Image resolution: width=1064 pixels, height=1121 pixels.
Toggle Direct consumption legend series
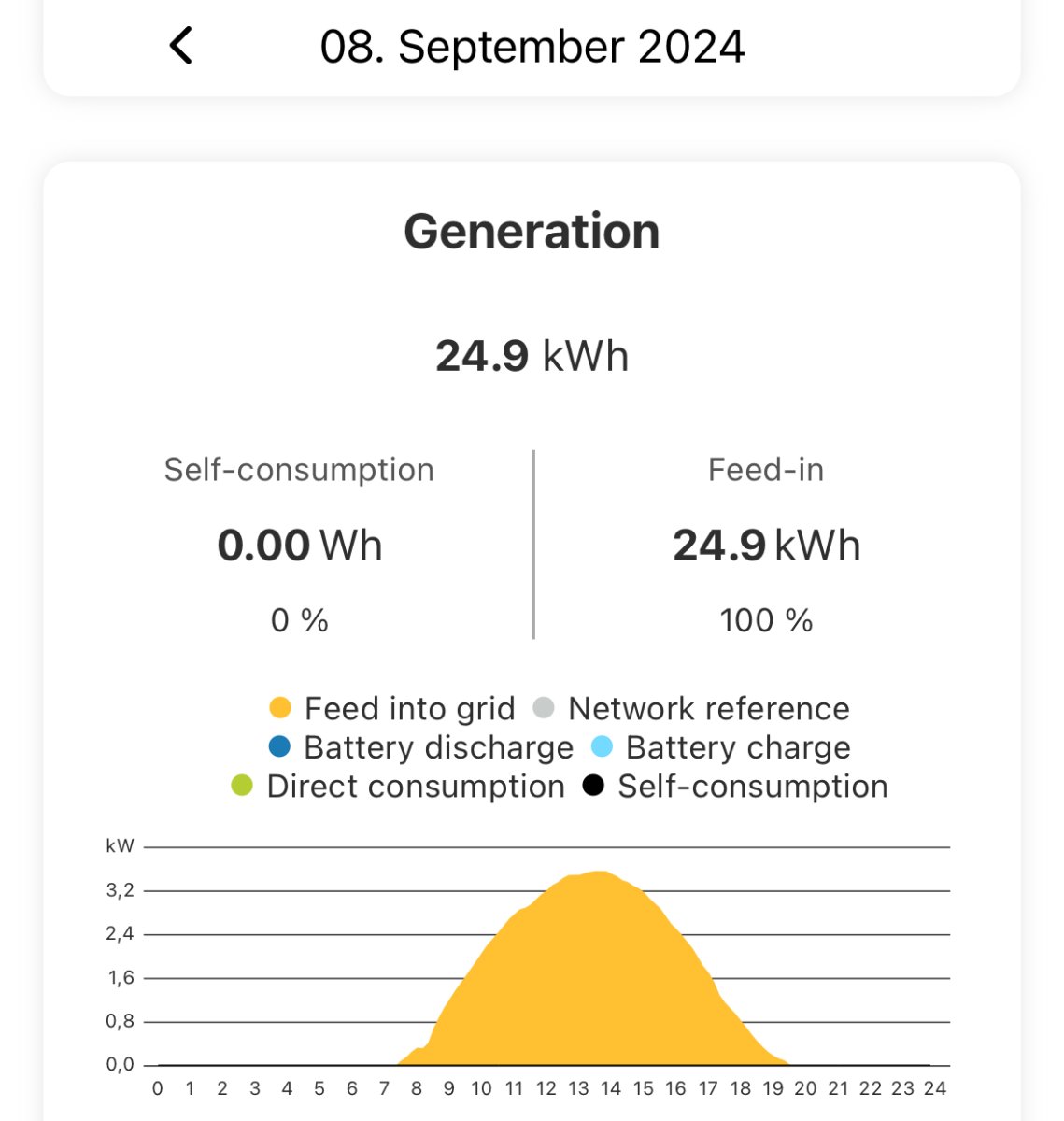399,787
